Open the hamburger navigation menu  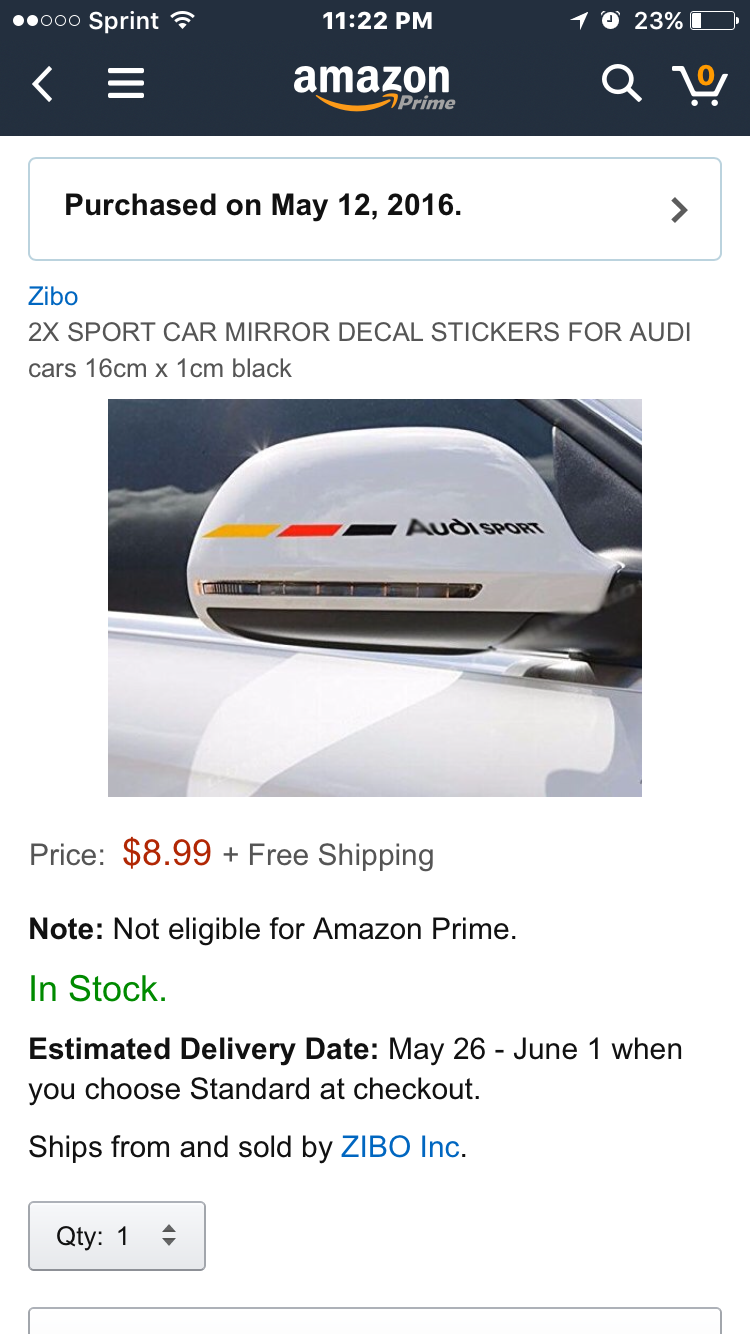pyautogui.click(x=126, y=84)
